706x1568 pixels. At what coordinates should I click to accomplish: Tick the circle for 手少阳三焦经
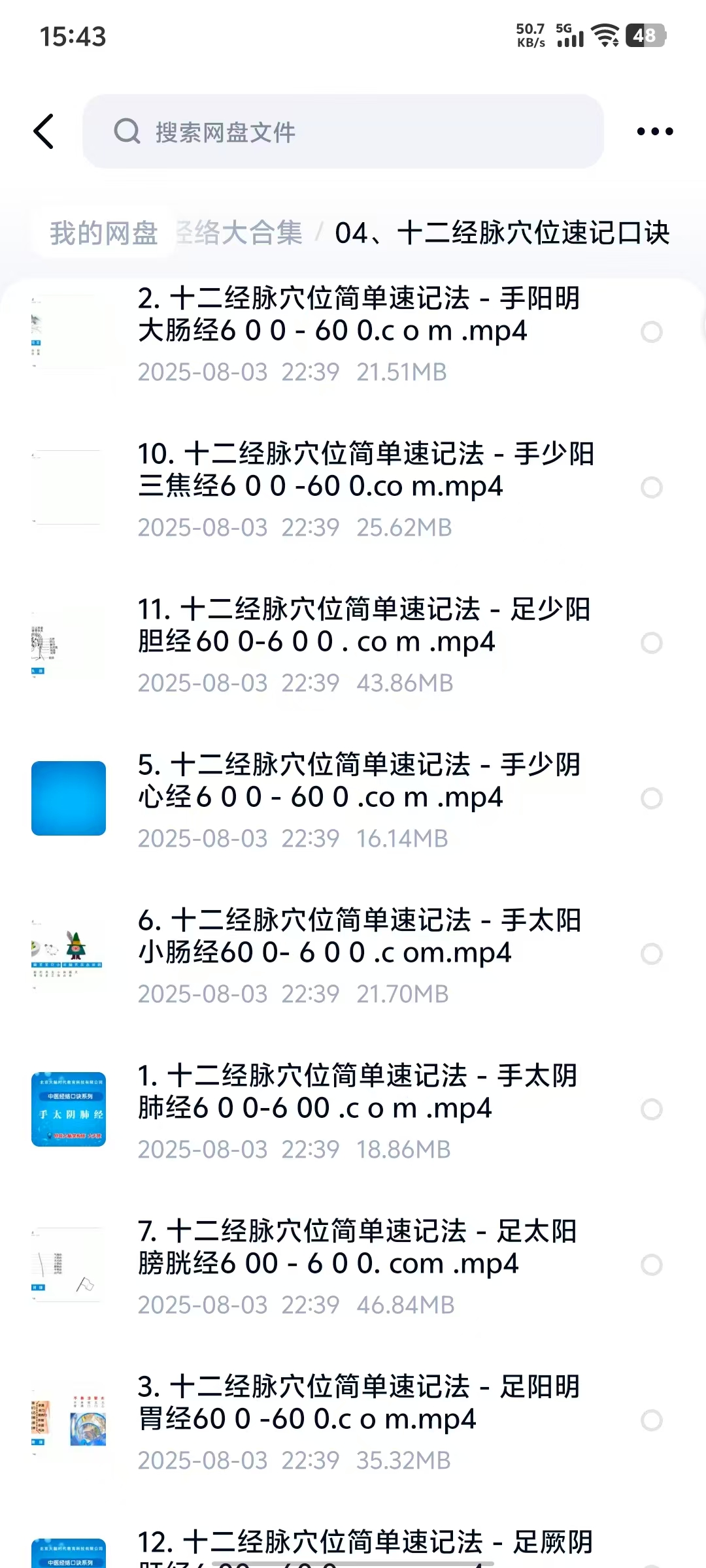pos(651,487)
